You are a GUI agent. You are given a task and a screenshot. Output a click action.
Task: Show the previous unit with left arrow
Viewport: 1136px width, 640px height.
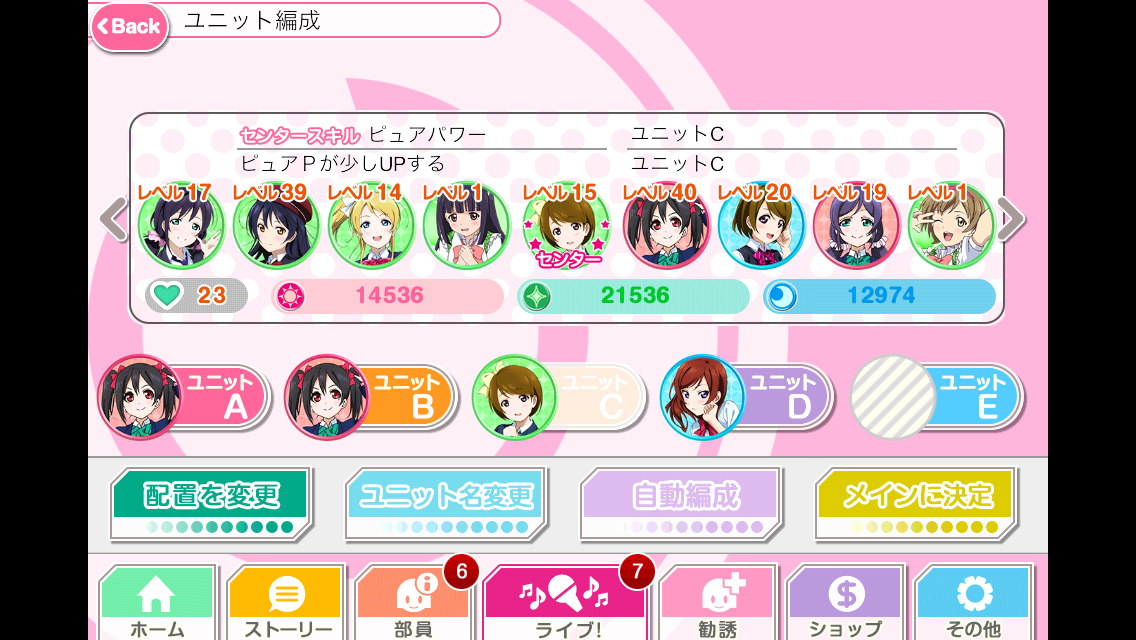coord(112,220)
